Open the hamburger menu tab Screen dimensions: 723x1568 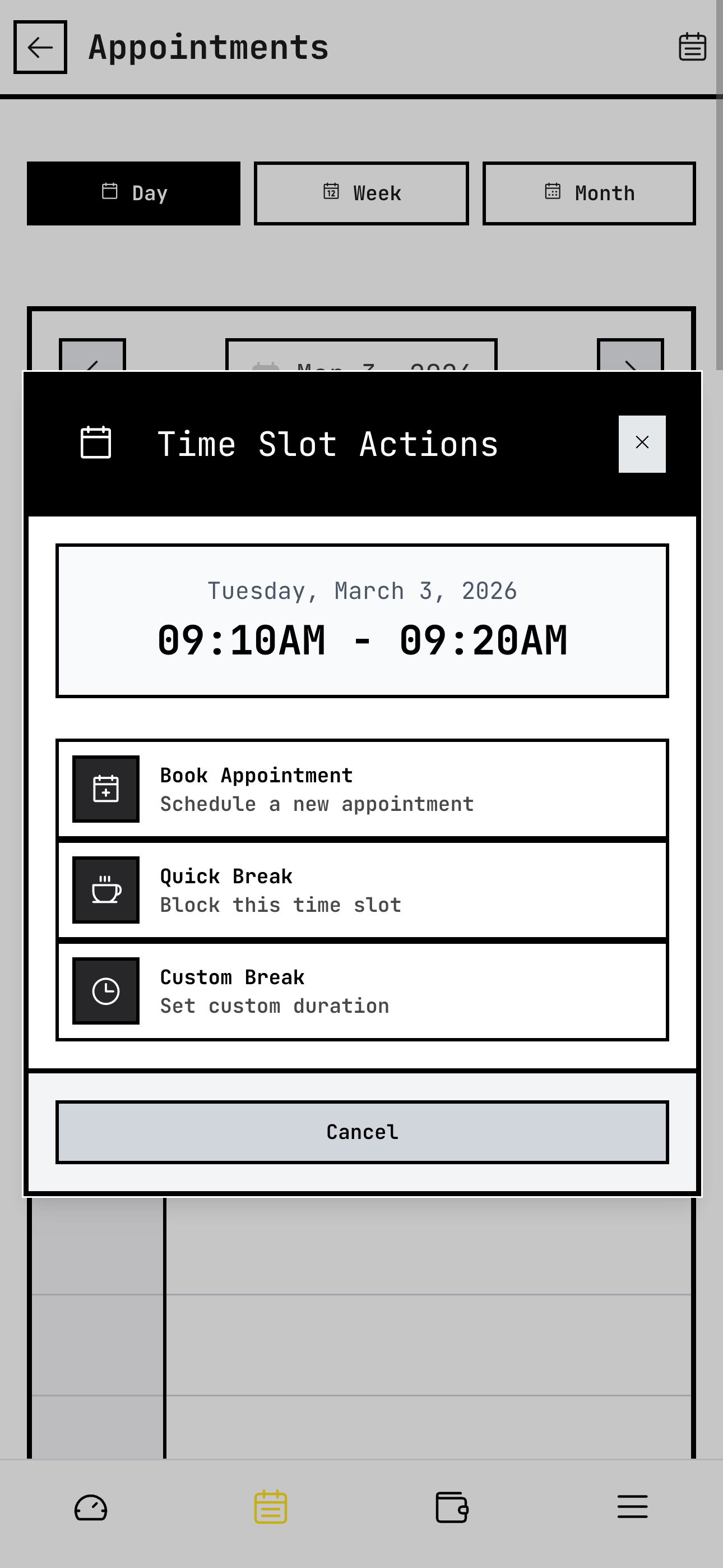pyautogui.click(x=632, y=1508)
